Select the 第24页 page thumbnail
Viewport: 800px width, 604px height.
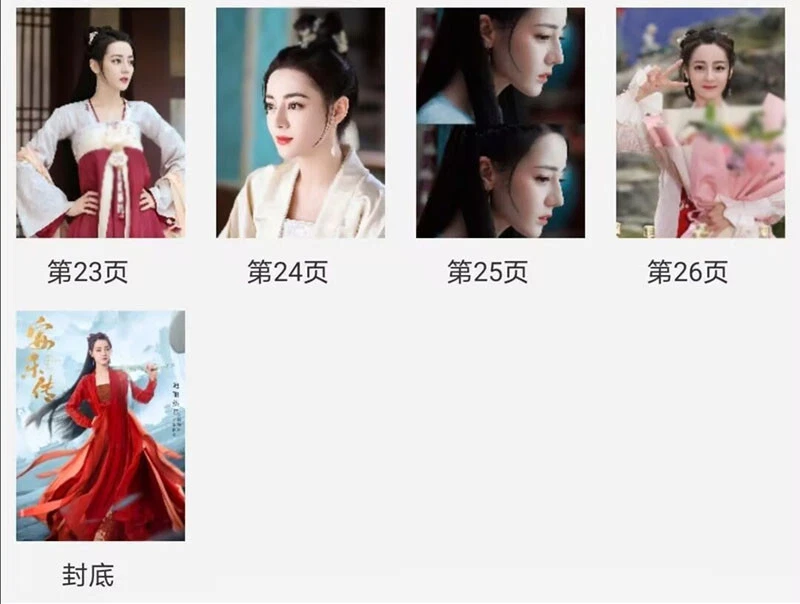(300, 123)
